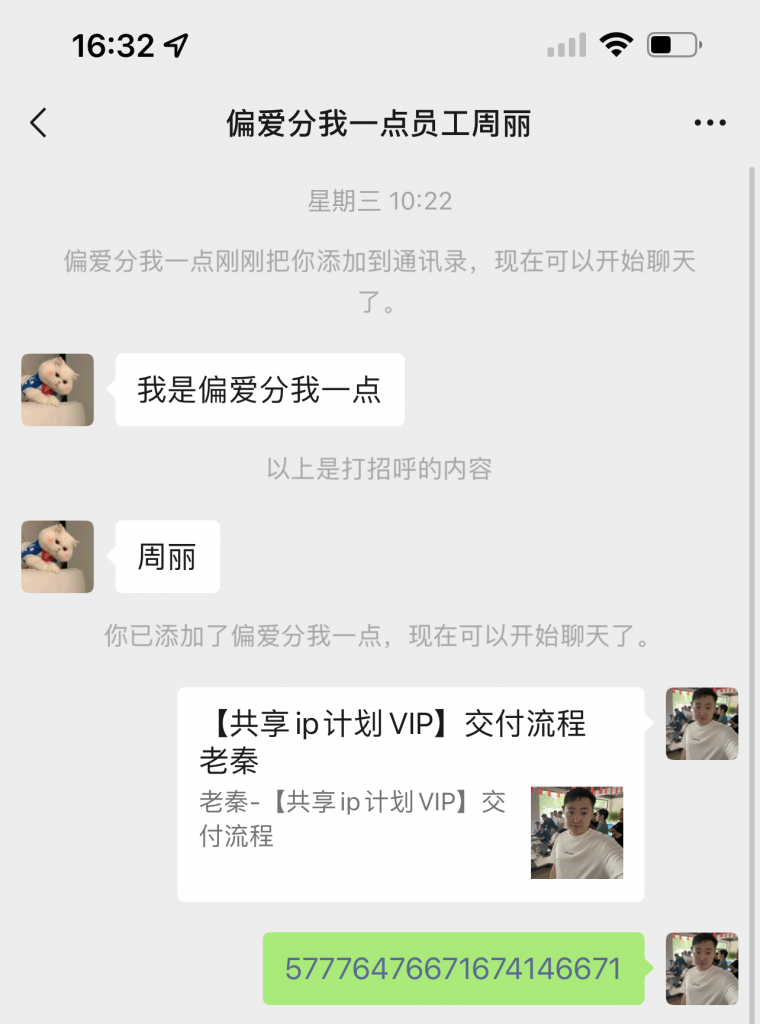Open the chat menu via the ellipsis icon
760x1024 pixels.
pos(710,121)
